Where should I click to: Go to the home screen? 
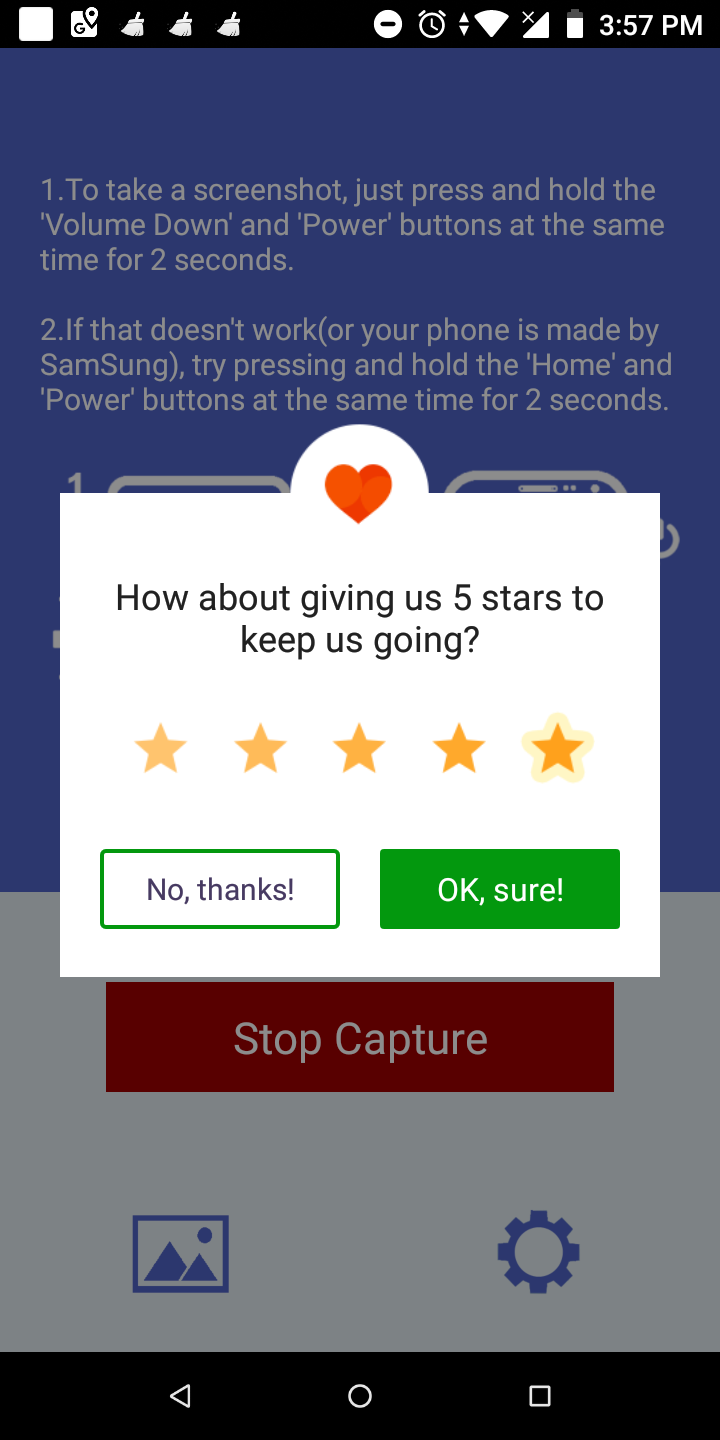coord(360,1396)
